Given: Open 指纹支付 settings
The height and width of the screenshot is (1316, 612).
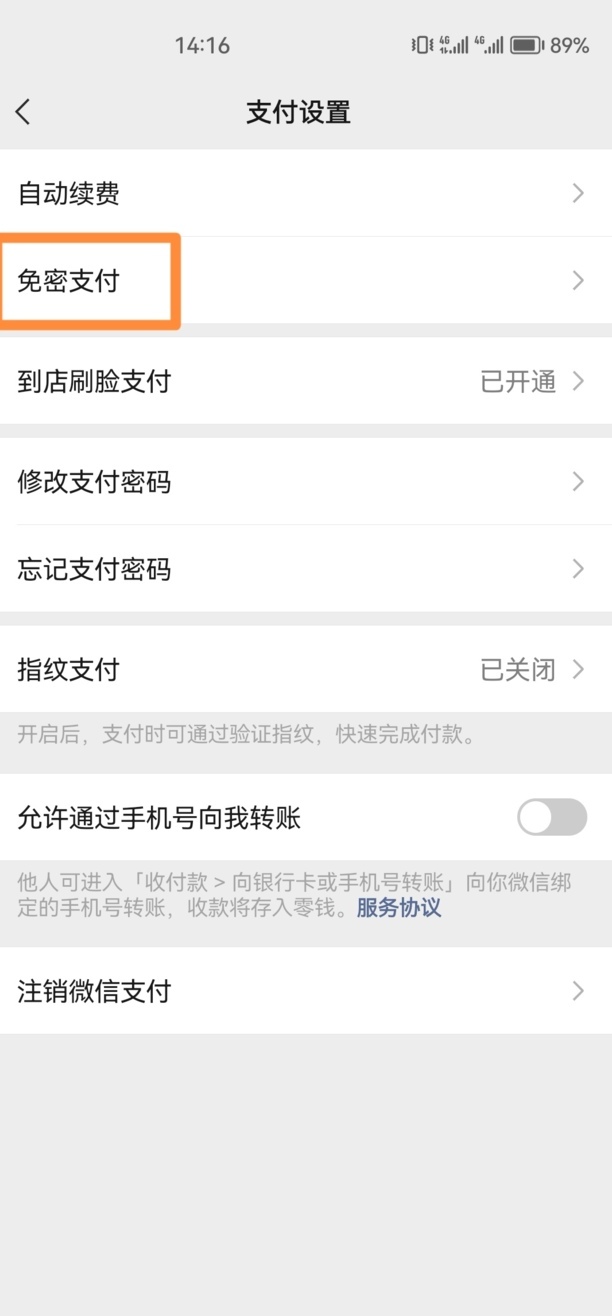Looking at the screenshot, I should point(306,669).
